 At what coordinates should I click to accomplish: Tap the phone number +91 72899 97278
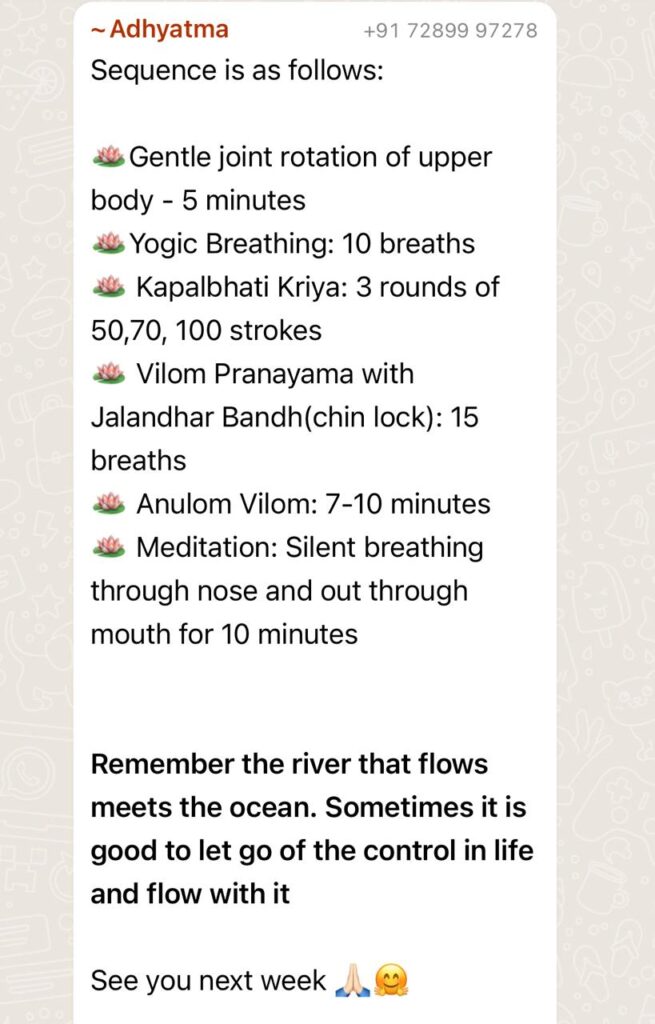pyautogui.click(x=450, y=31)
